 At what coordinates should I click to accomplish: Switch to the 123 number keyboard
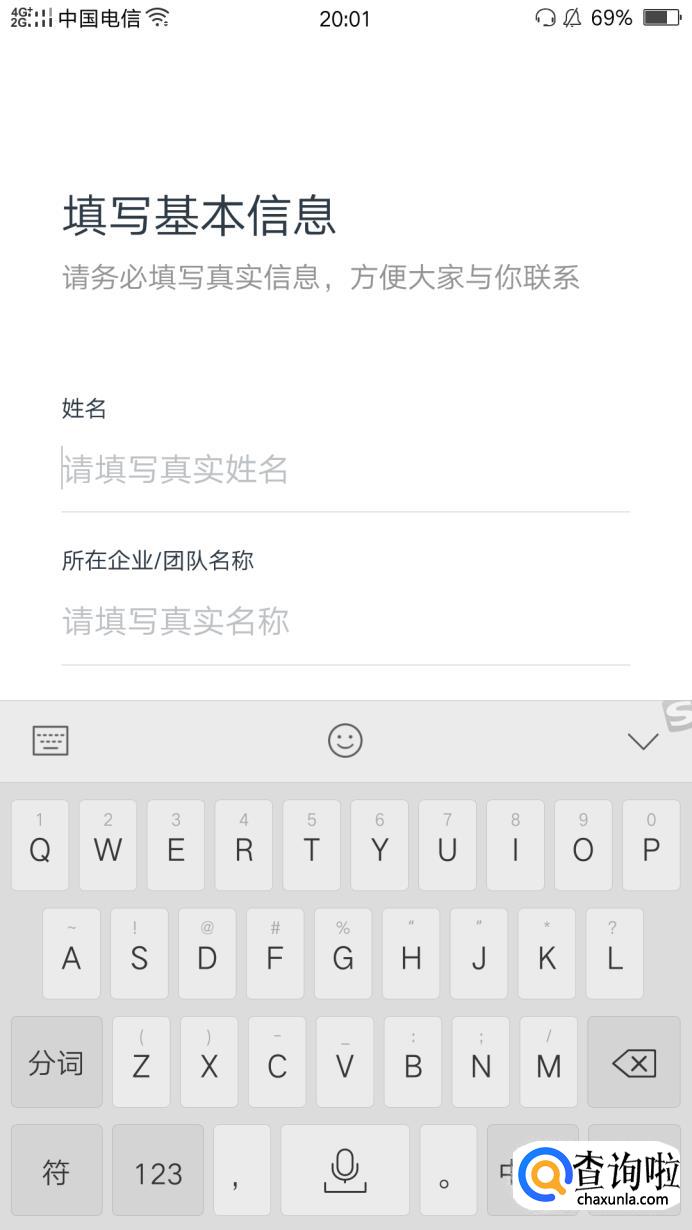(158, 1171)
